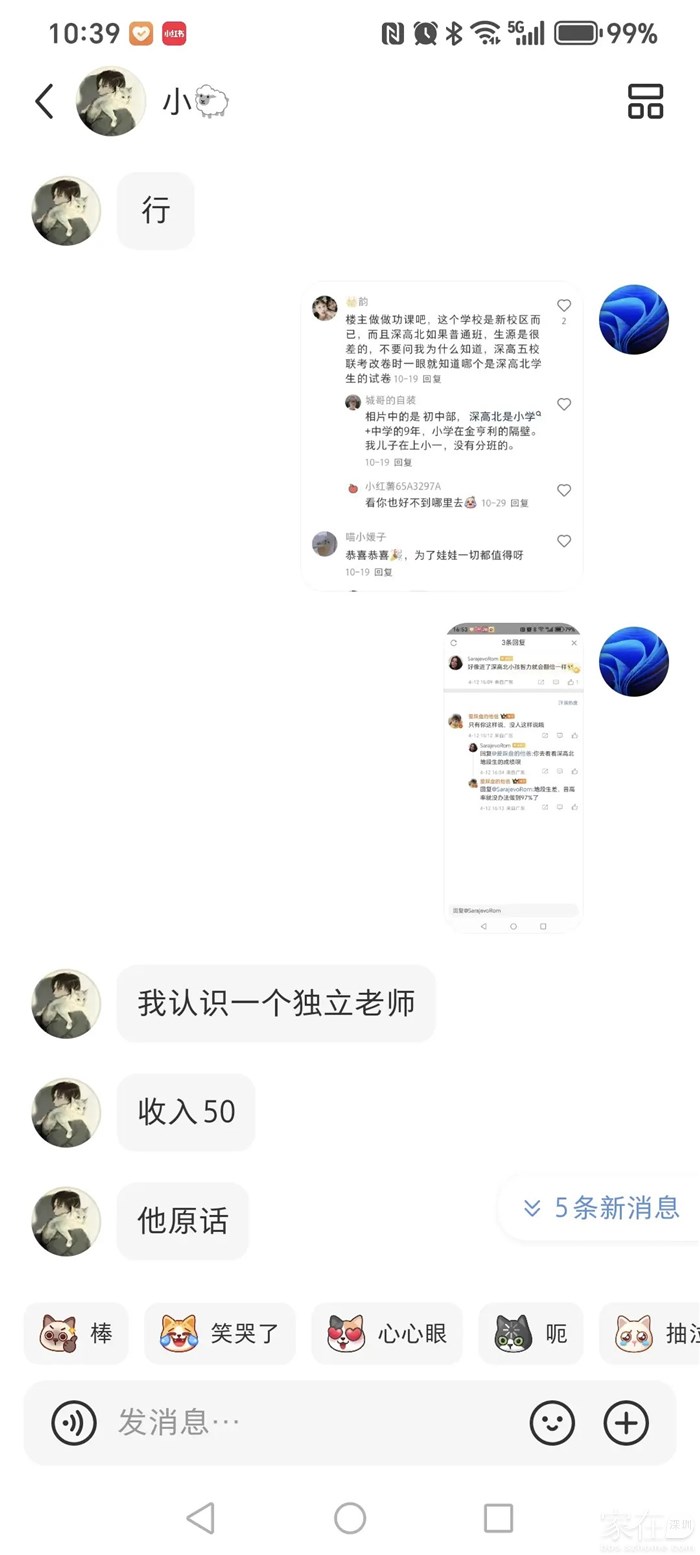Image resolution: width=700 pixels, height=1555 pixels.
Task: Open the chat settings icon at top right
Action: click(645, 101)
